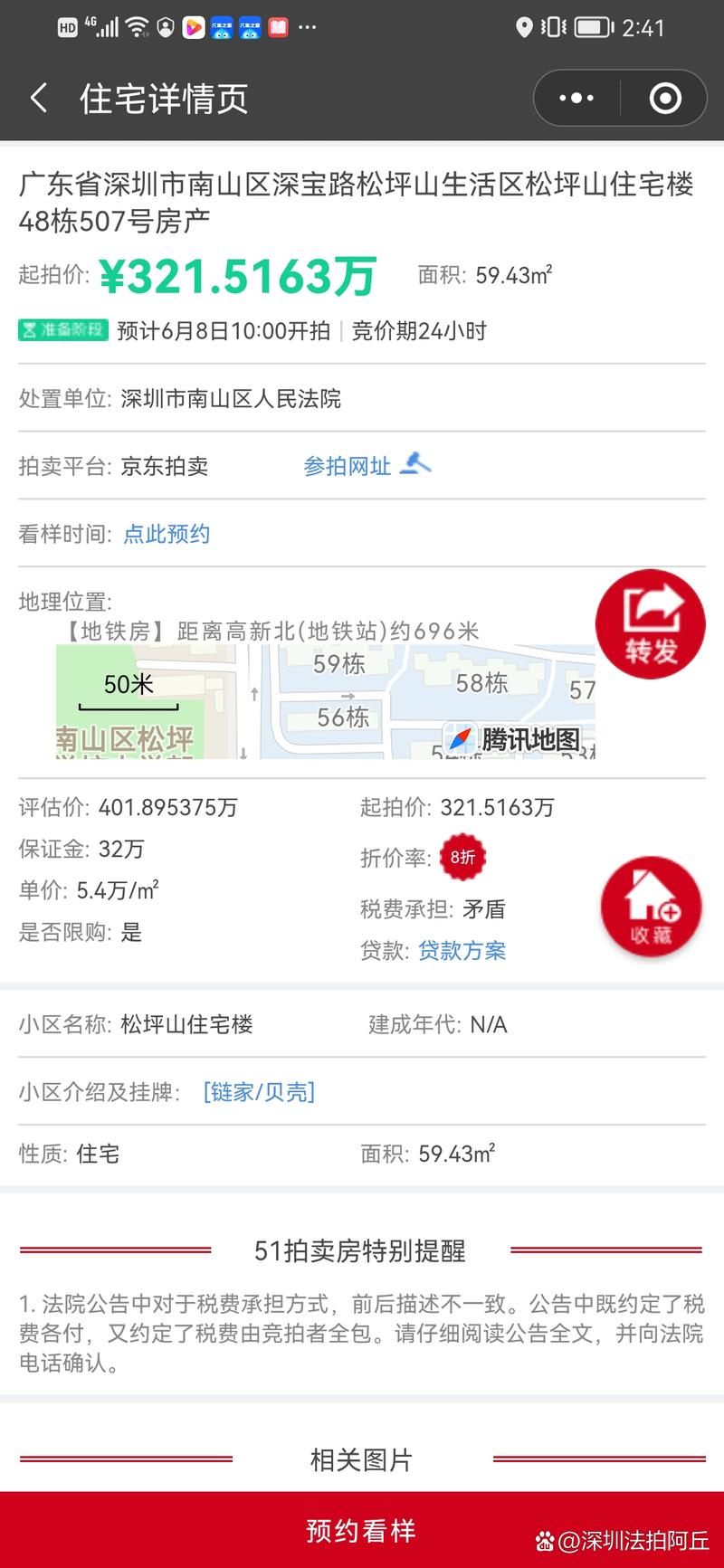Tap the 预约看样 button

(x=362, y=1530)
